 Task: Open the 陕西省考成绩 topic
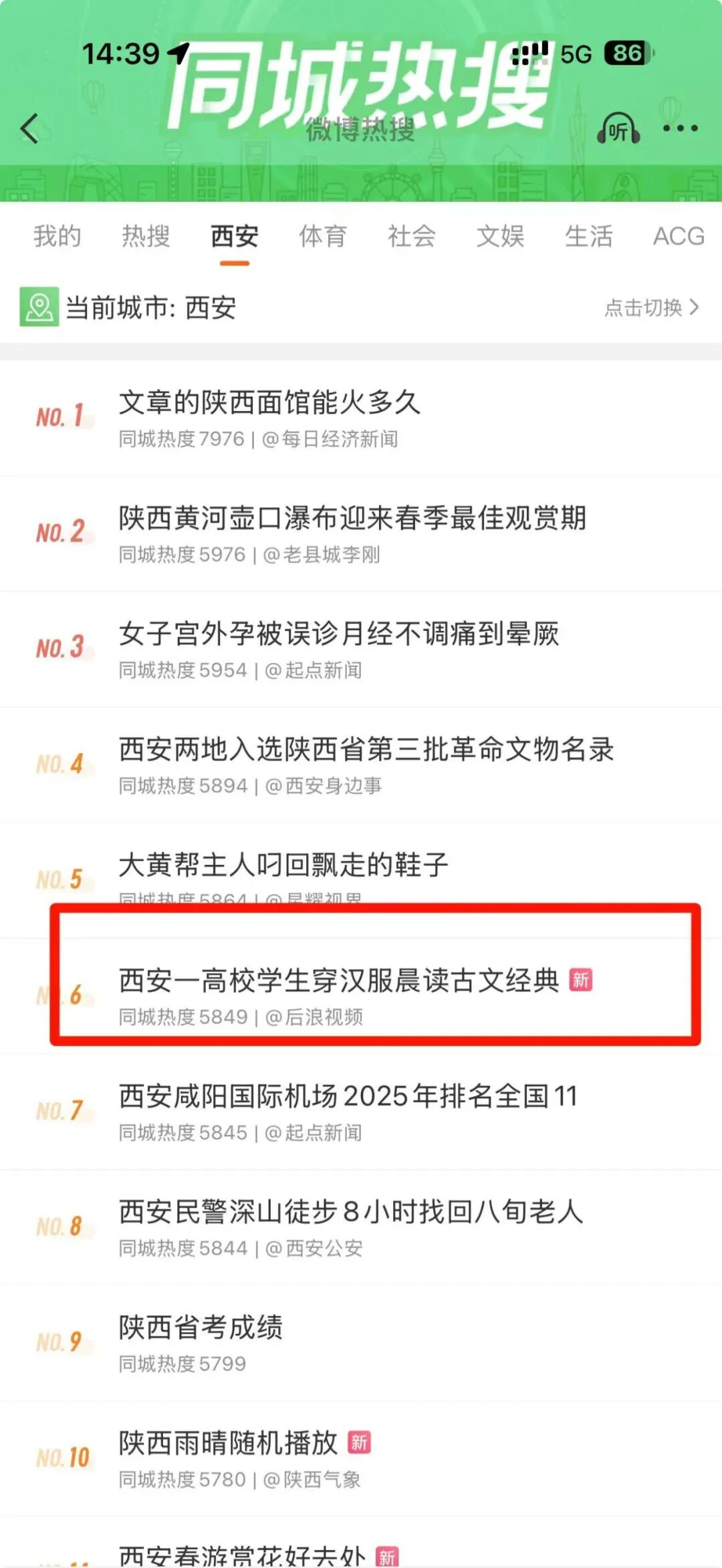tap(201, 1327)
